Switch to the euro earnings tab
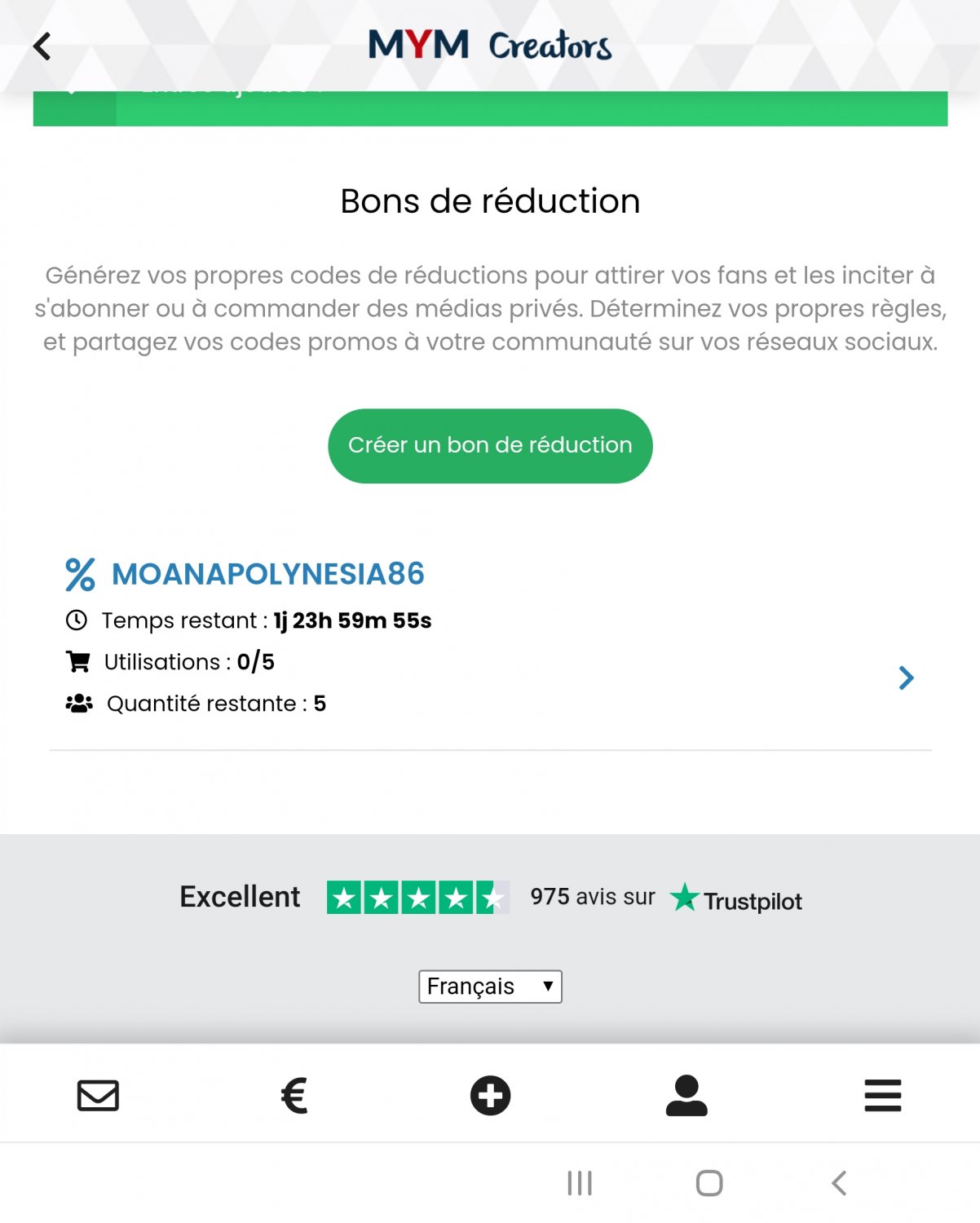The image size is (980, 1223). tap(294, 1095)
